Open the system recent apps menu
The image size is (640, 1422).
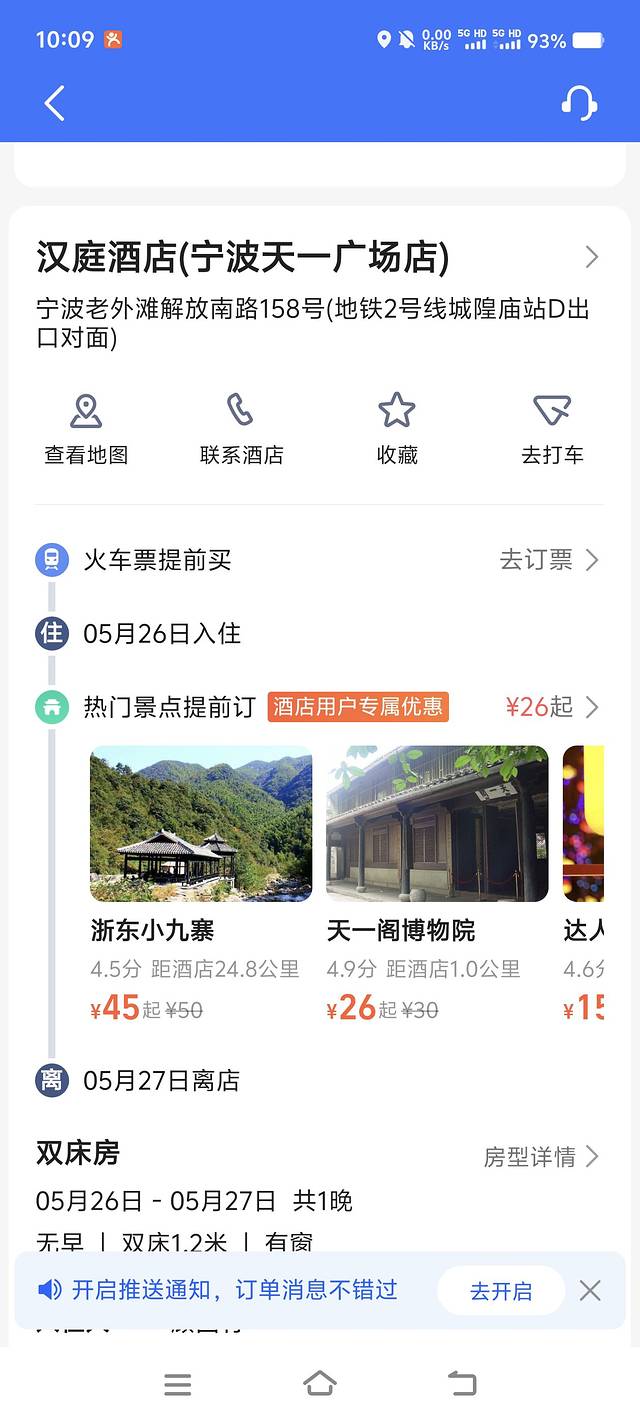pos(178,1384)
